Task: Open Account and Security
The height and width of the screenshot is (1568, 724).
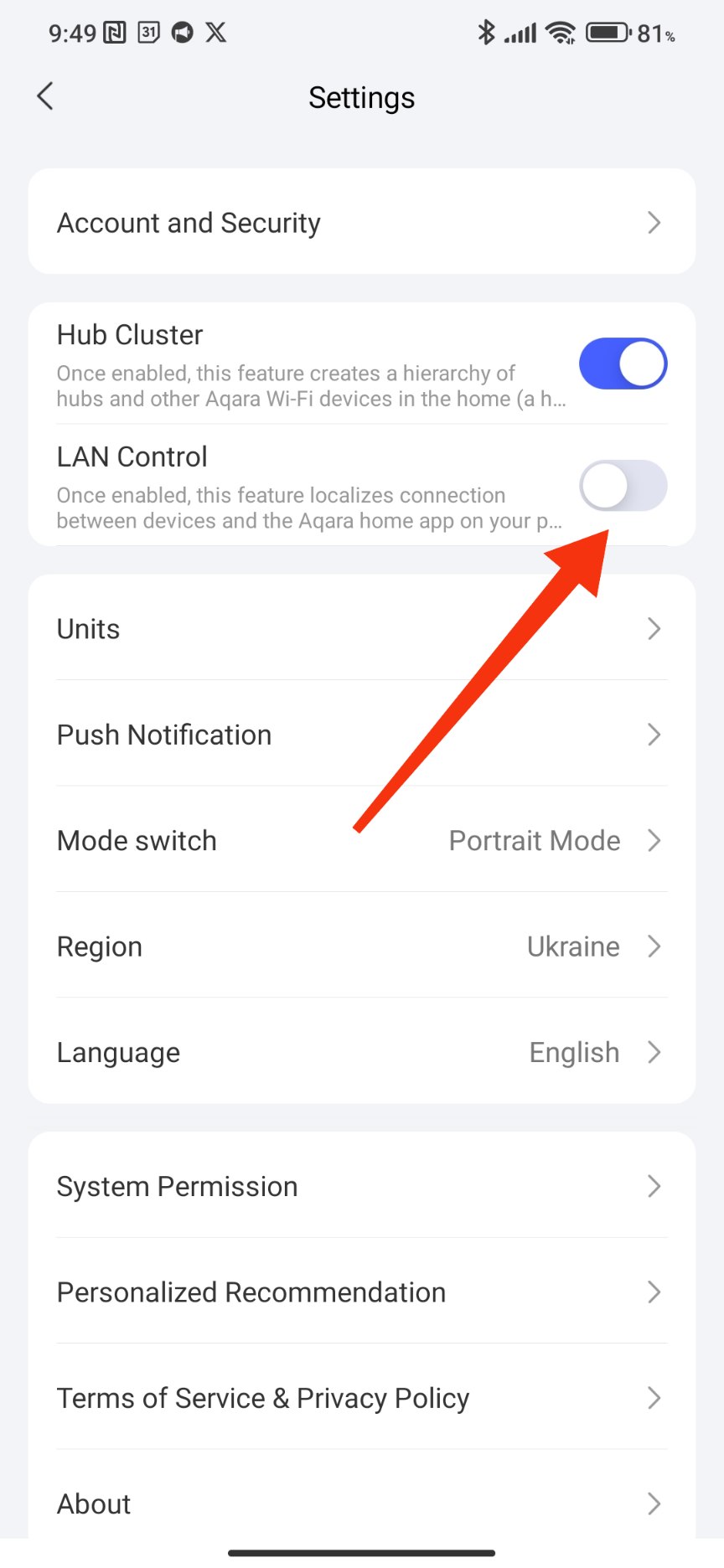Action: [361, 223]
